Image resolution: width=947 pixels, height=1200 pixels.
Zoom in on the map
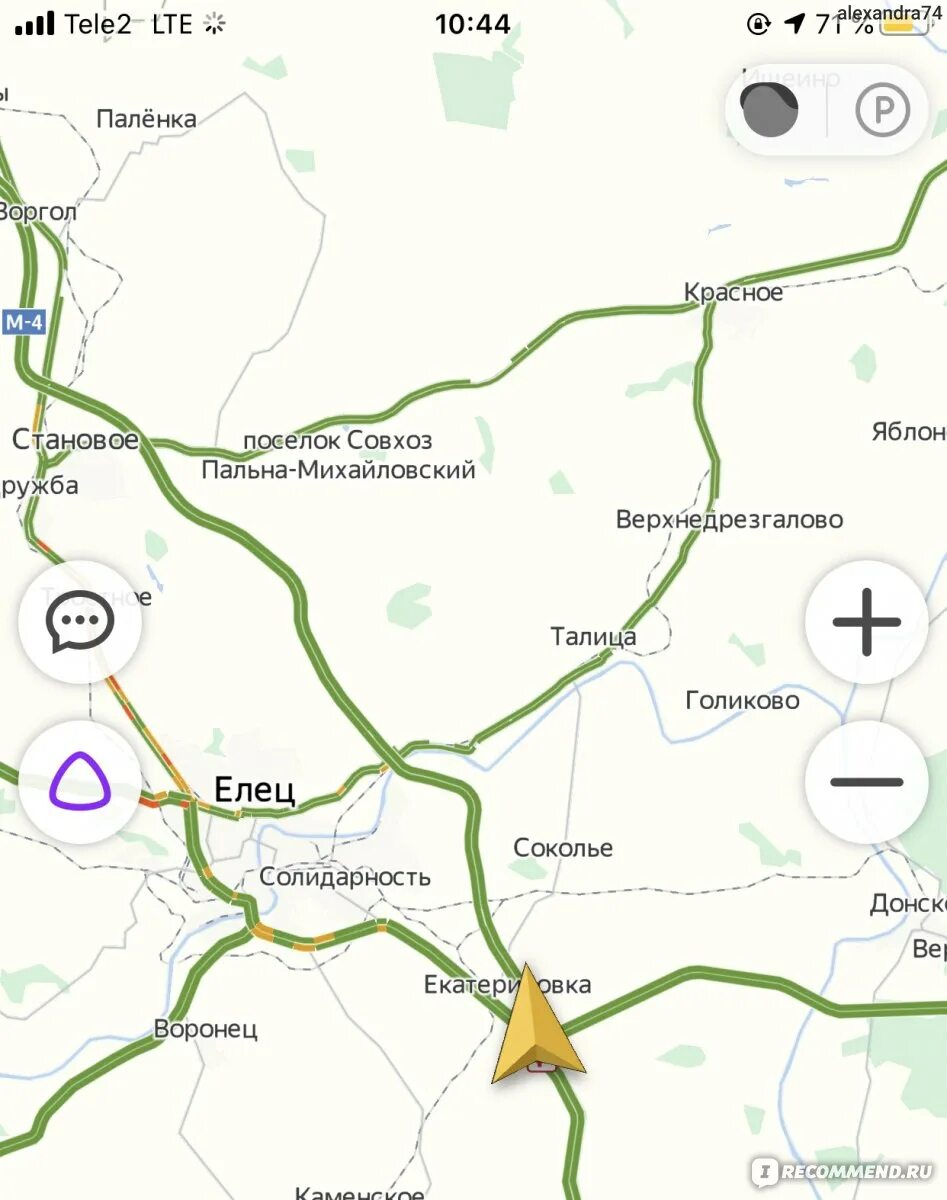866,622
